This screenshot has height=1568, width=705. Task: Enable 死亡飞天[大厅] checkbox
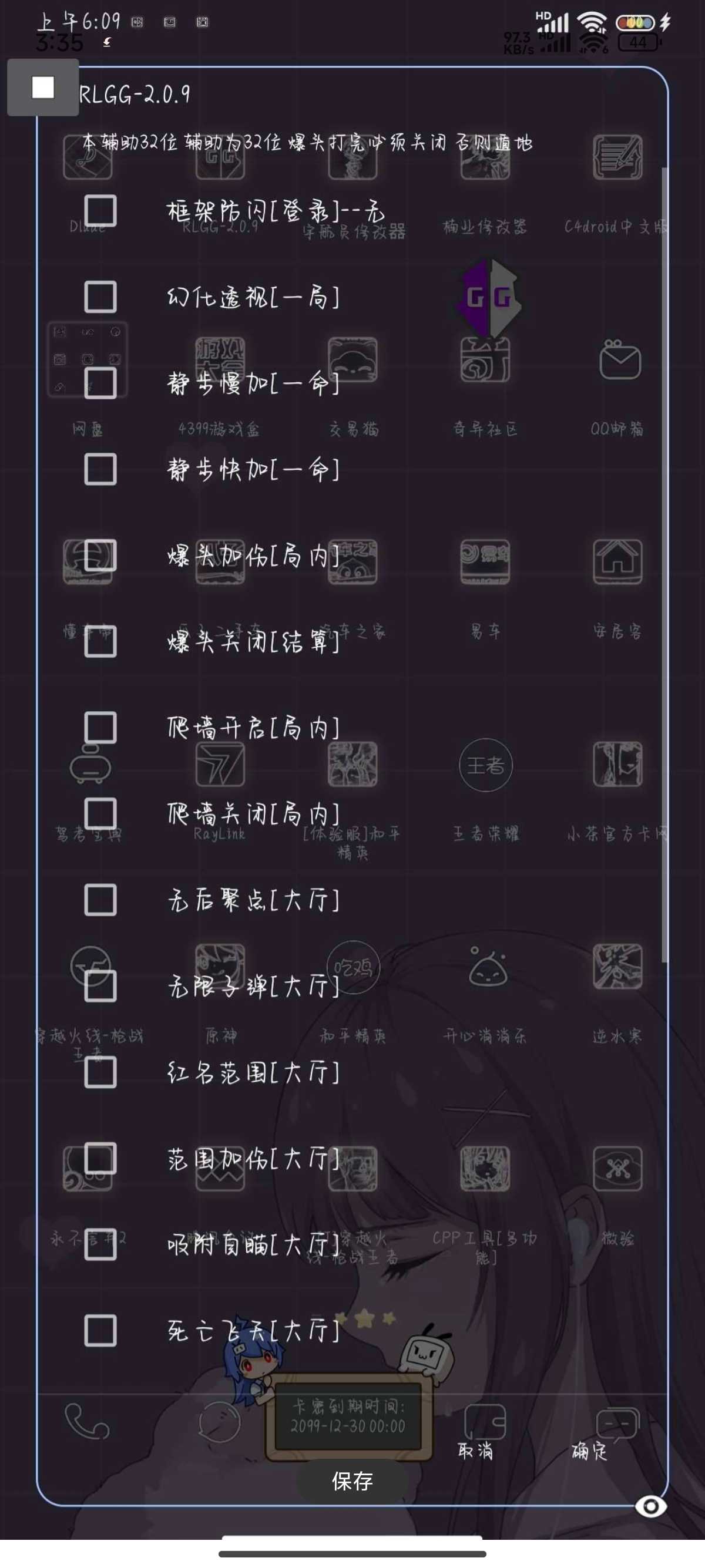[100, 1331]
